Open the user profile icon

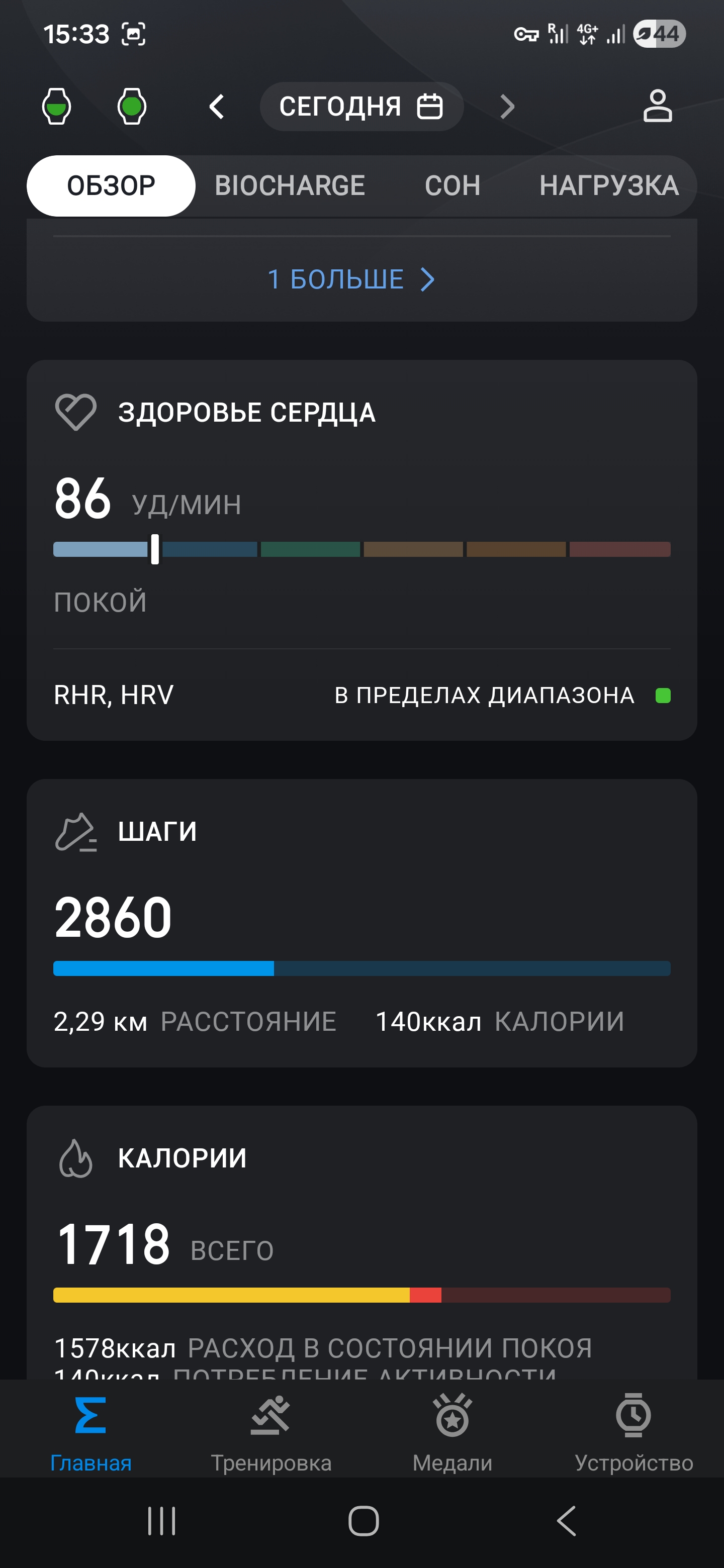pyautogui.click(x=657, y=107)
